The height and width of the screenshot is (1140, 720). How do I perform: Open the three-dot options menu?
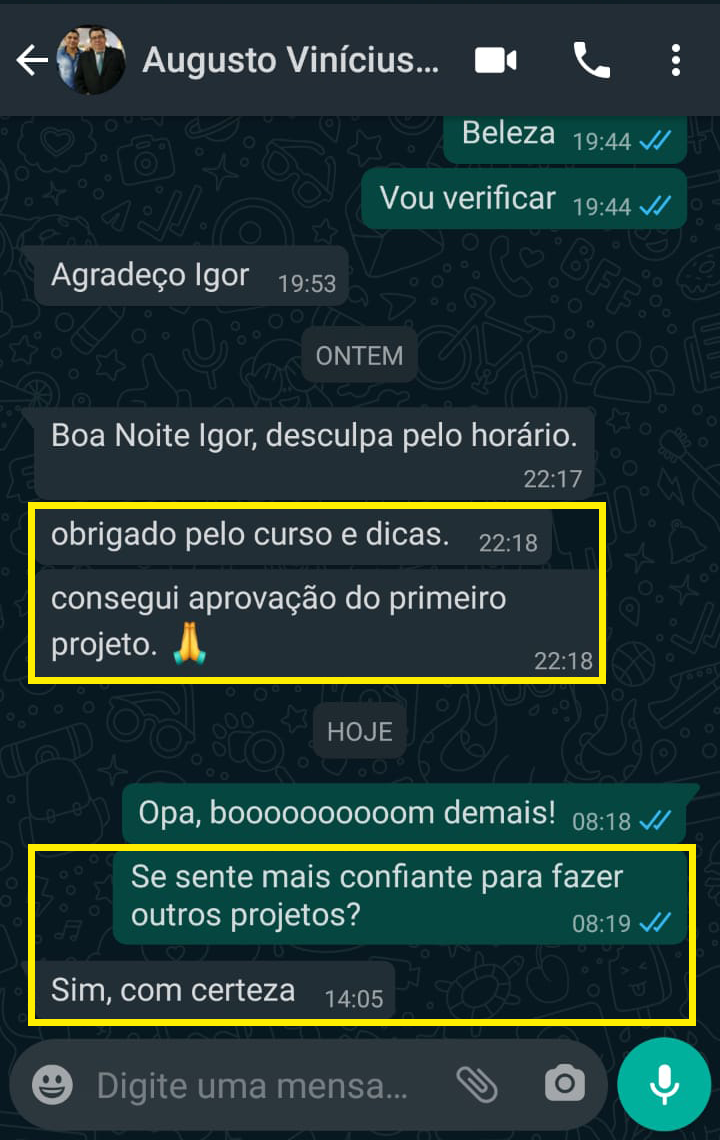click(675, 59)
